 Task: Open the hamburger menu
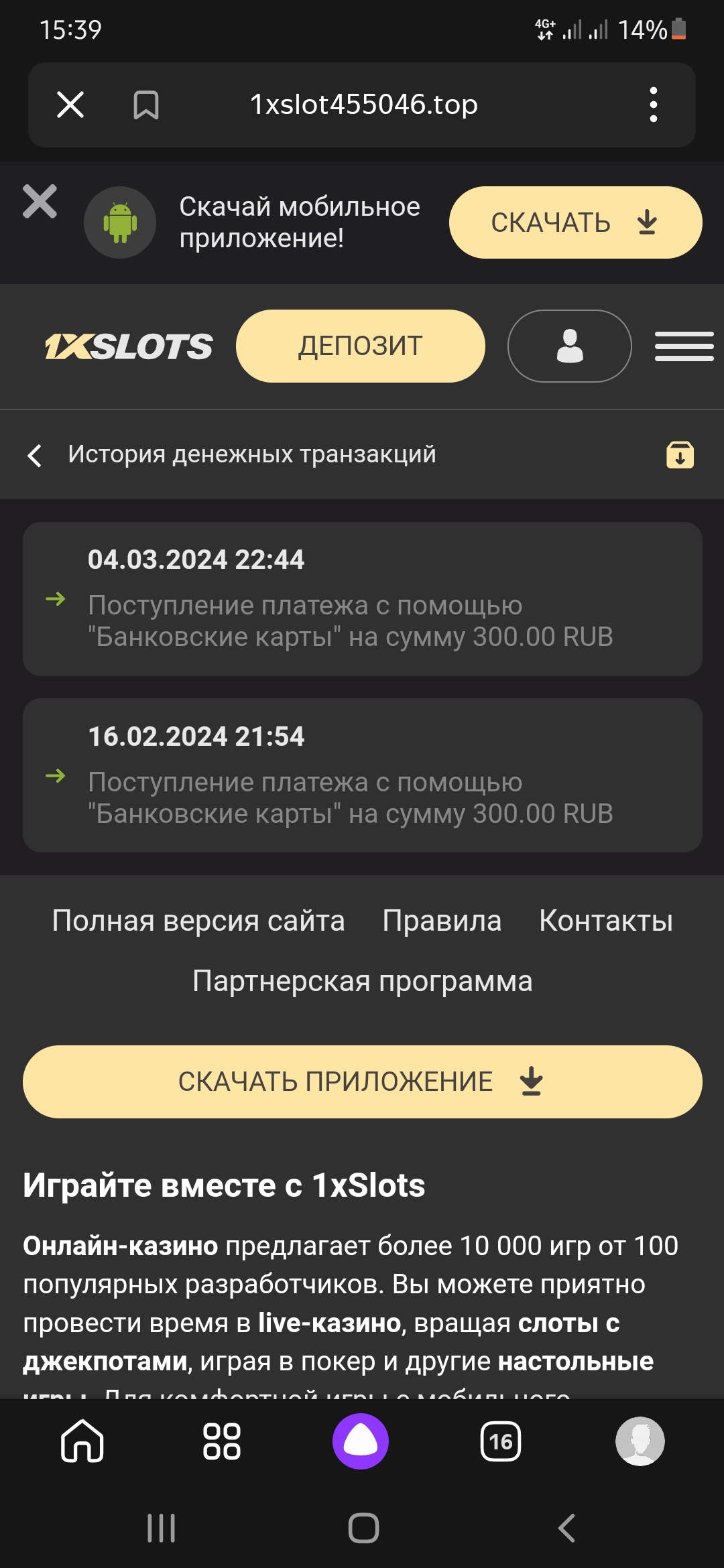pyautogui.click(x=684, y=346)
